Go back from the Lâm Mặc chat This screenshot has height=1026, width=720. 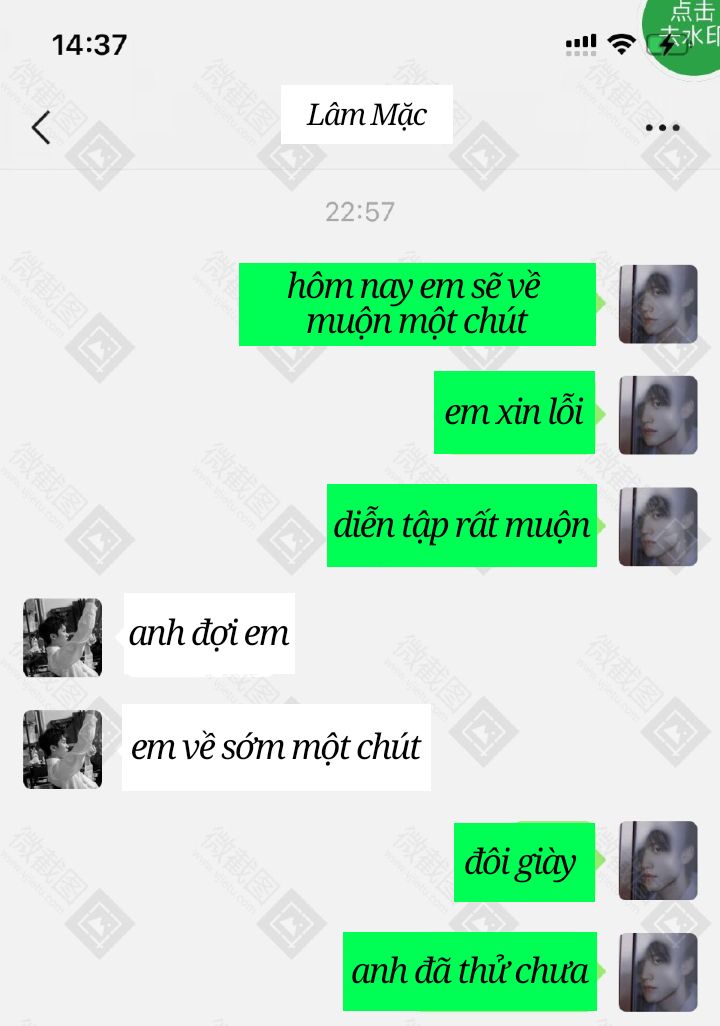[41, 128]
